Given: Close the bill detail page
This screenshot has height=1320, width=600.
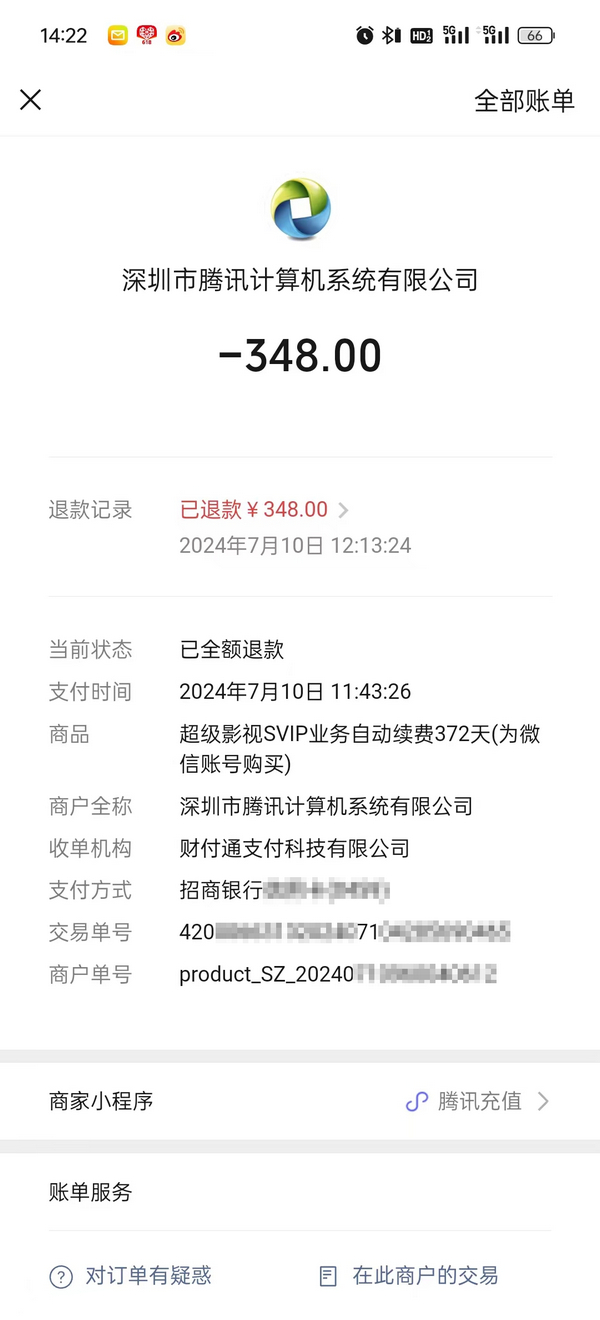Looking at the screenshot, I should (31, 100).
